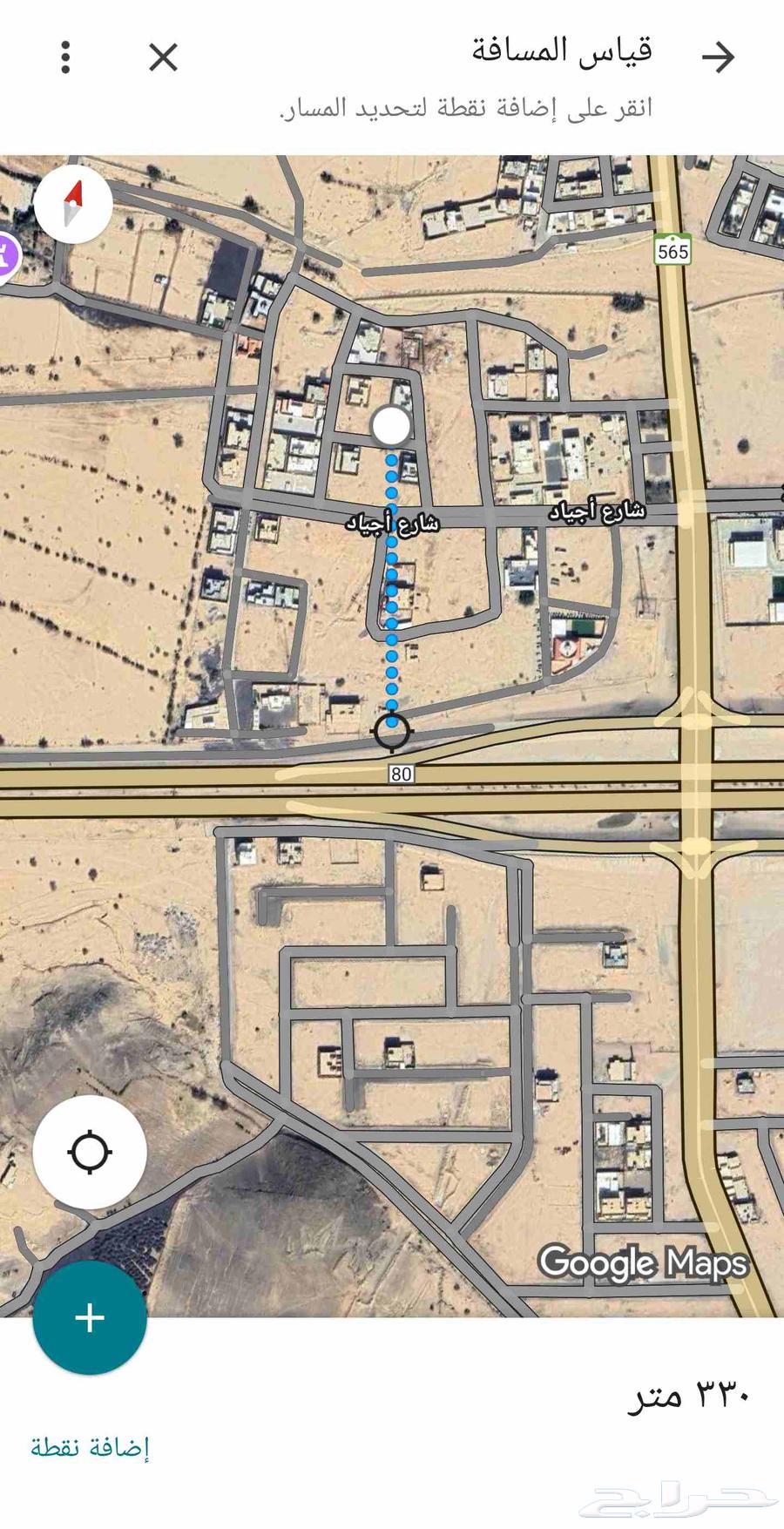The image size is (784, 1529).
Task: Center the map on my location
Action: [90, 1152]
